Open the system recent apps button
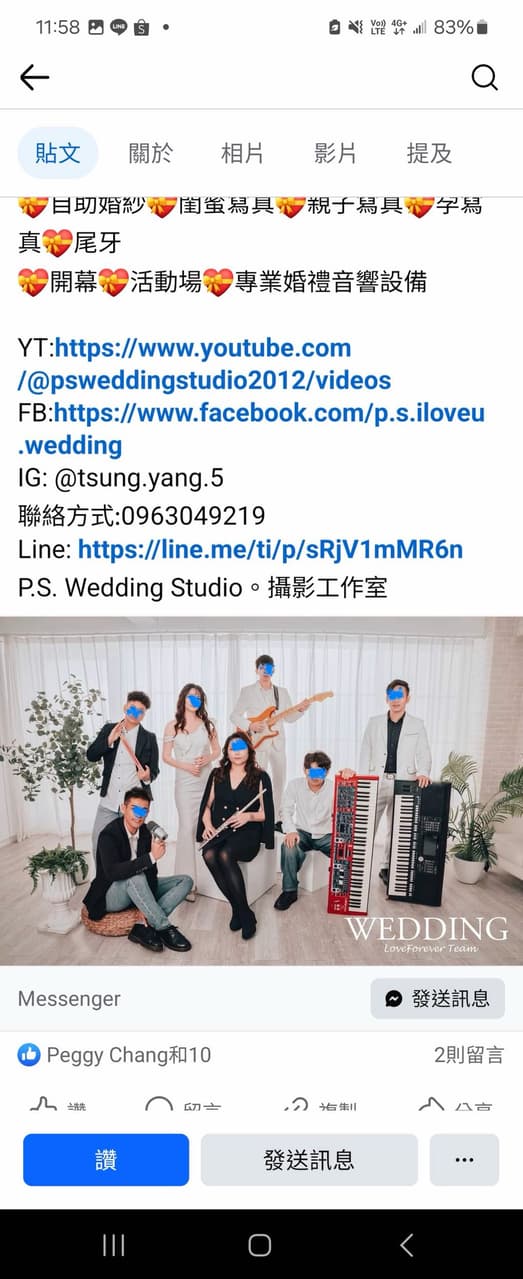The image size is (523, 1279). click(x=114, y=1244)
